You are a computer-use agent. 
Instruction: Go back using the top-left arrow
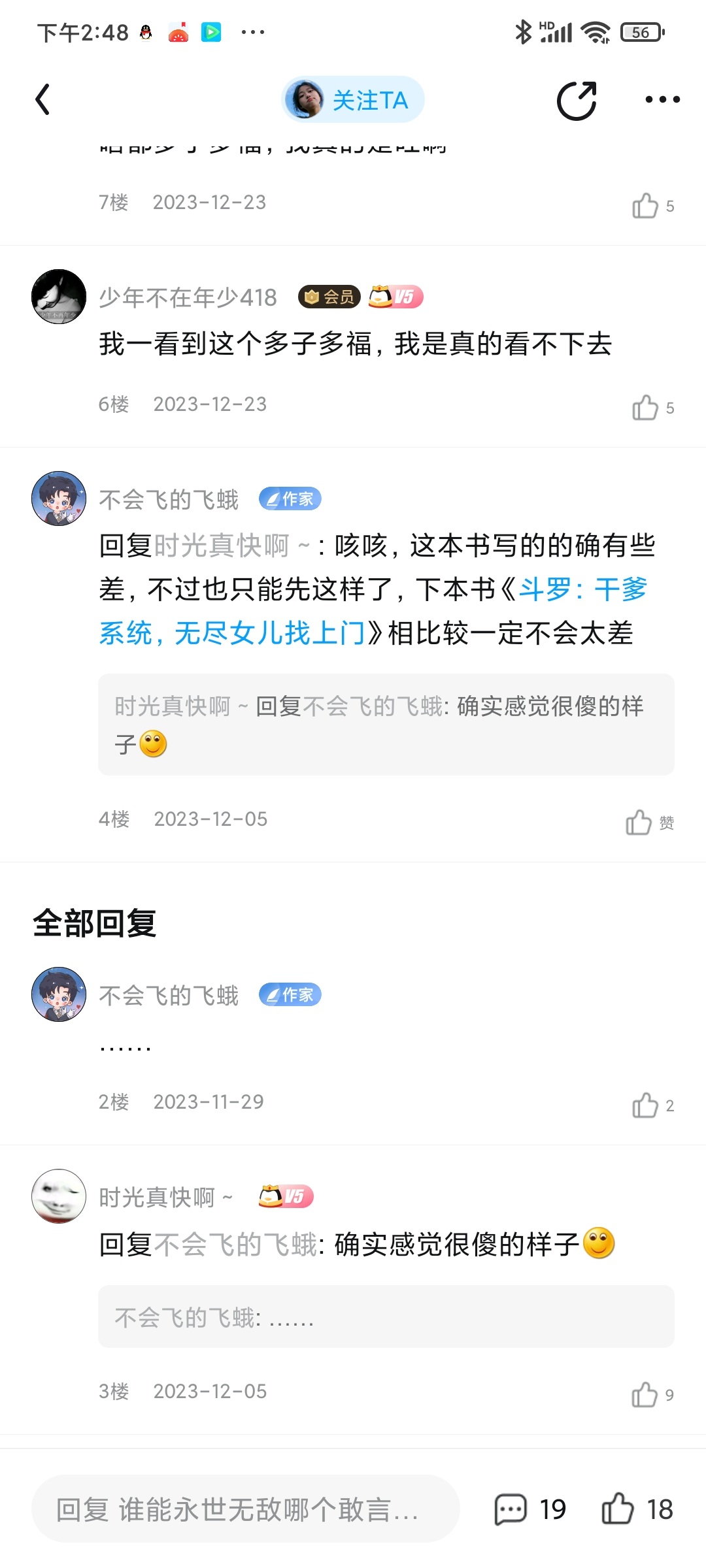pyautogui.click(x=43, y=100)
